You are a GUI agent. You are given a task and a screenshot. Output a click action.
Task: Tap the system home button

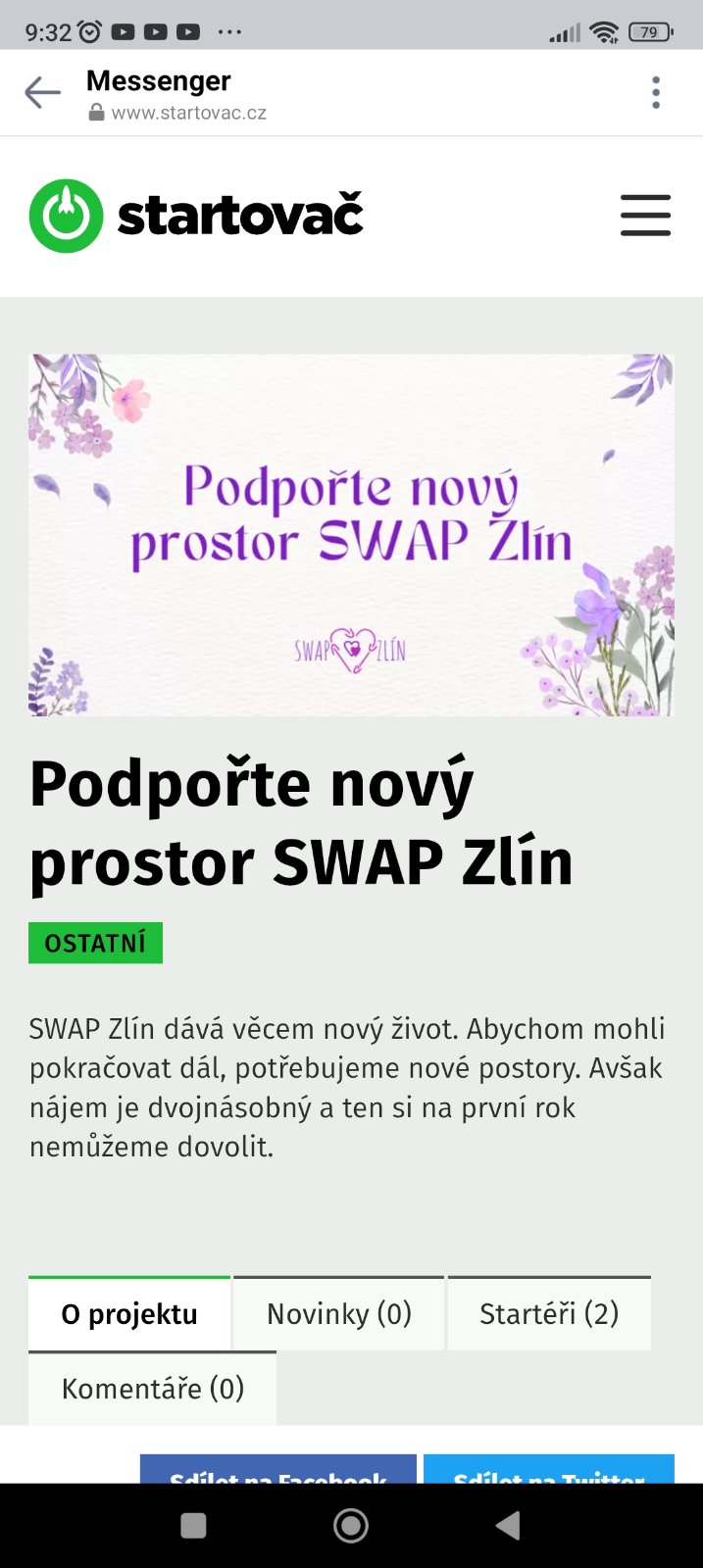click(x=351, y=1525)
